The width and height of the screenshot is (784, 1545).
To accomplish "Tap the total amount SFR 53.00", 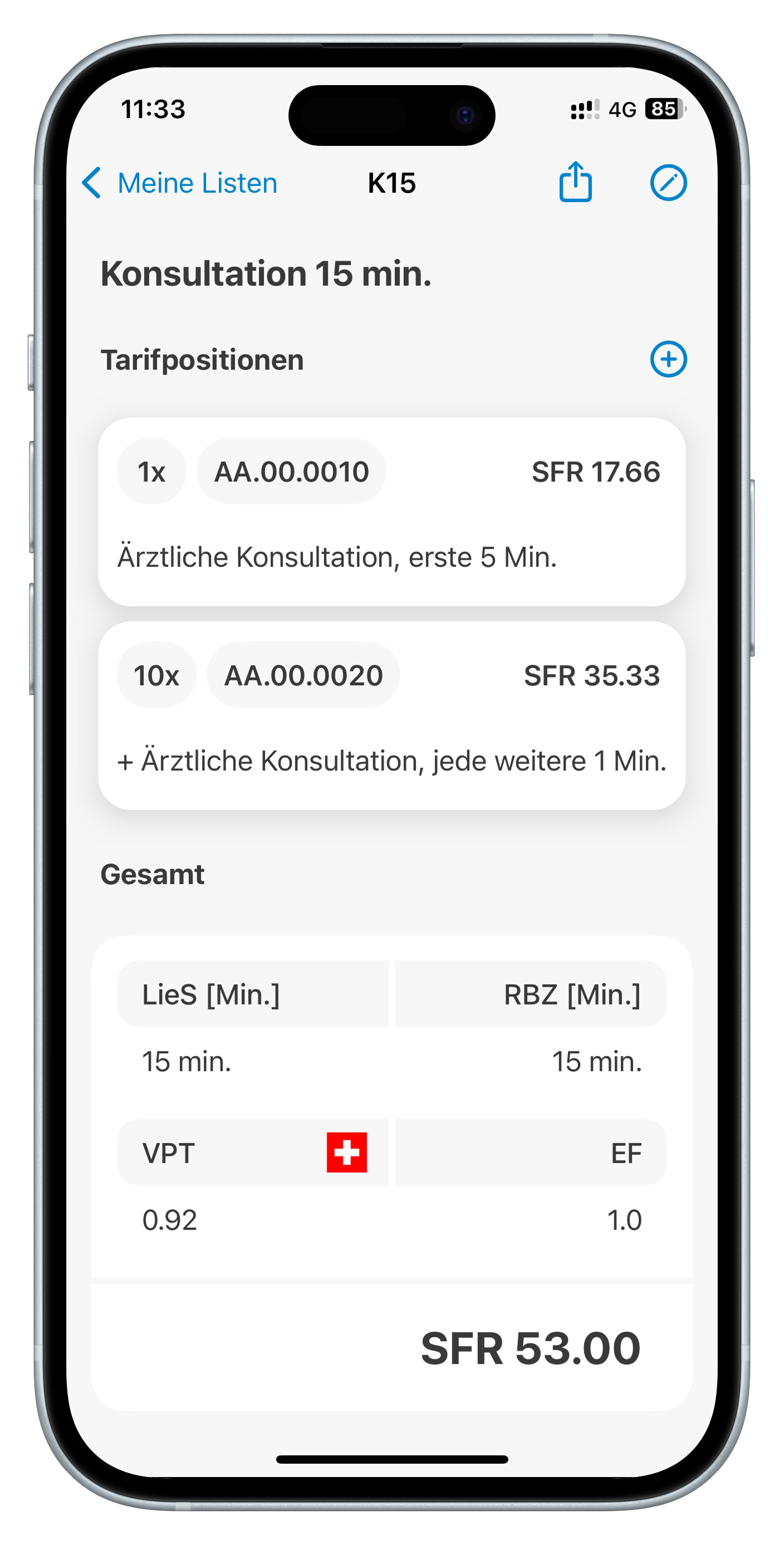I will 530,1347.
